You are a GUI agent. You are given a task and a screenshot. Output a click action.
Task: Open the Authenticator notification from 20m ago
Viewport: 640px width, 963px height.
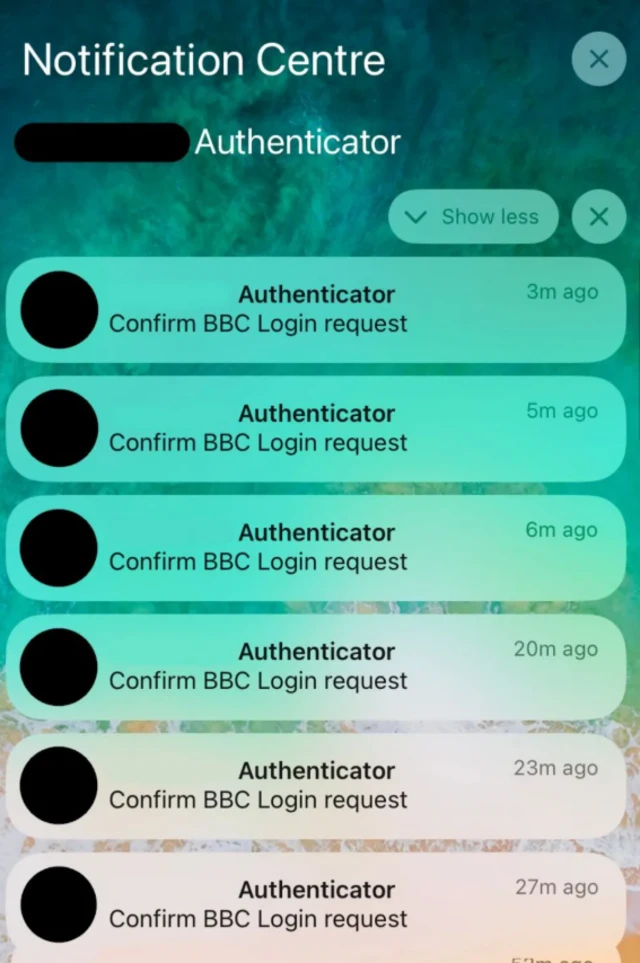click(316, 667)
